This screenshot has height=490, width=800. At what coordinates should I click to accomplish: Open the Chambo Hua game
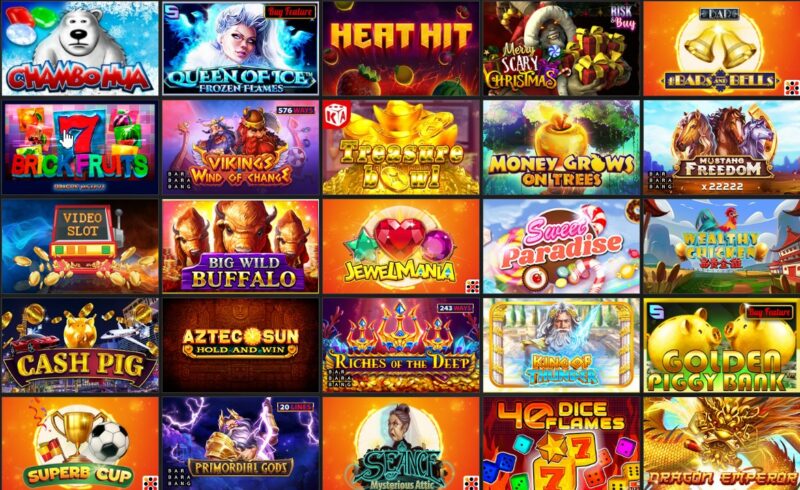80,48
